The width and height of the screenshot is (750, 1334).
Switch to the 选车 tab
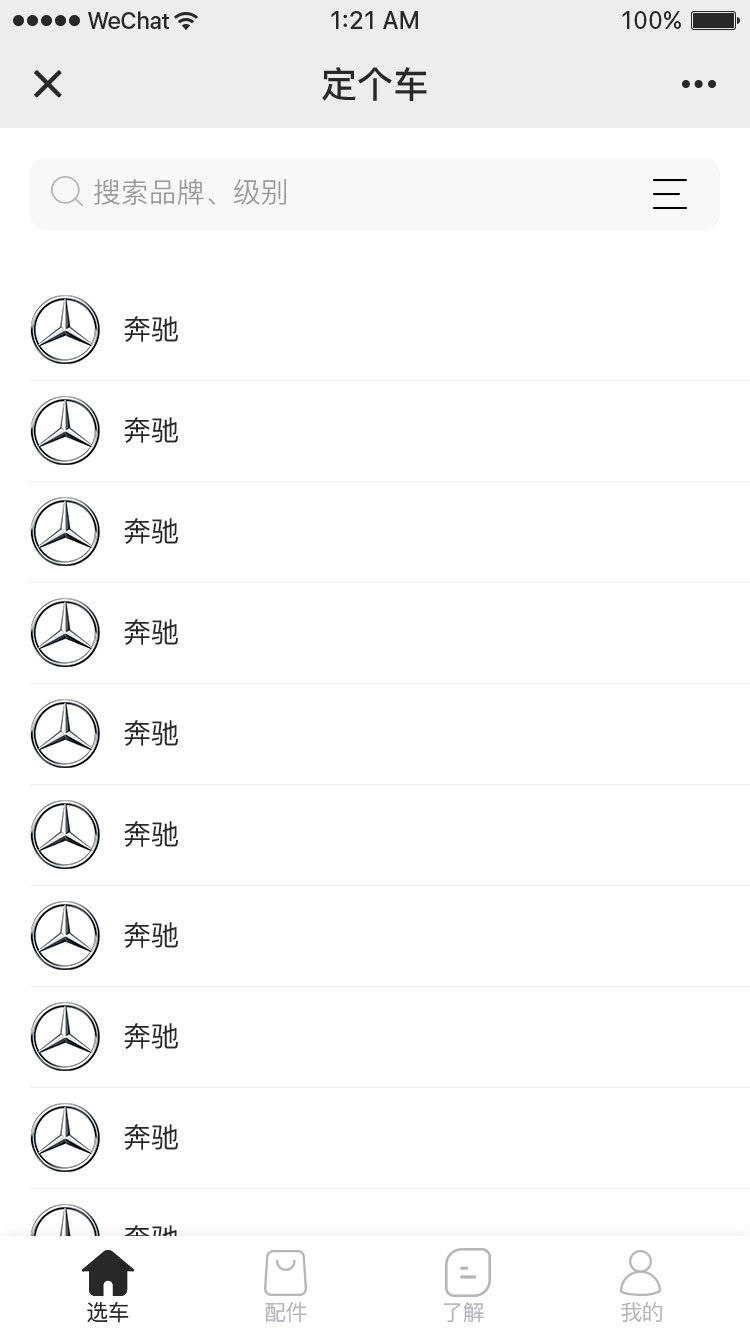point(107,1286)
